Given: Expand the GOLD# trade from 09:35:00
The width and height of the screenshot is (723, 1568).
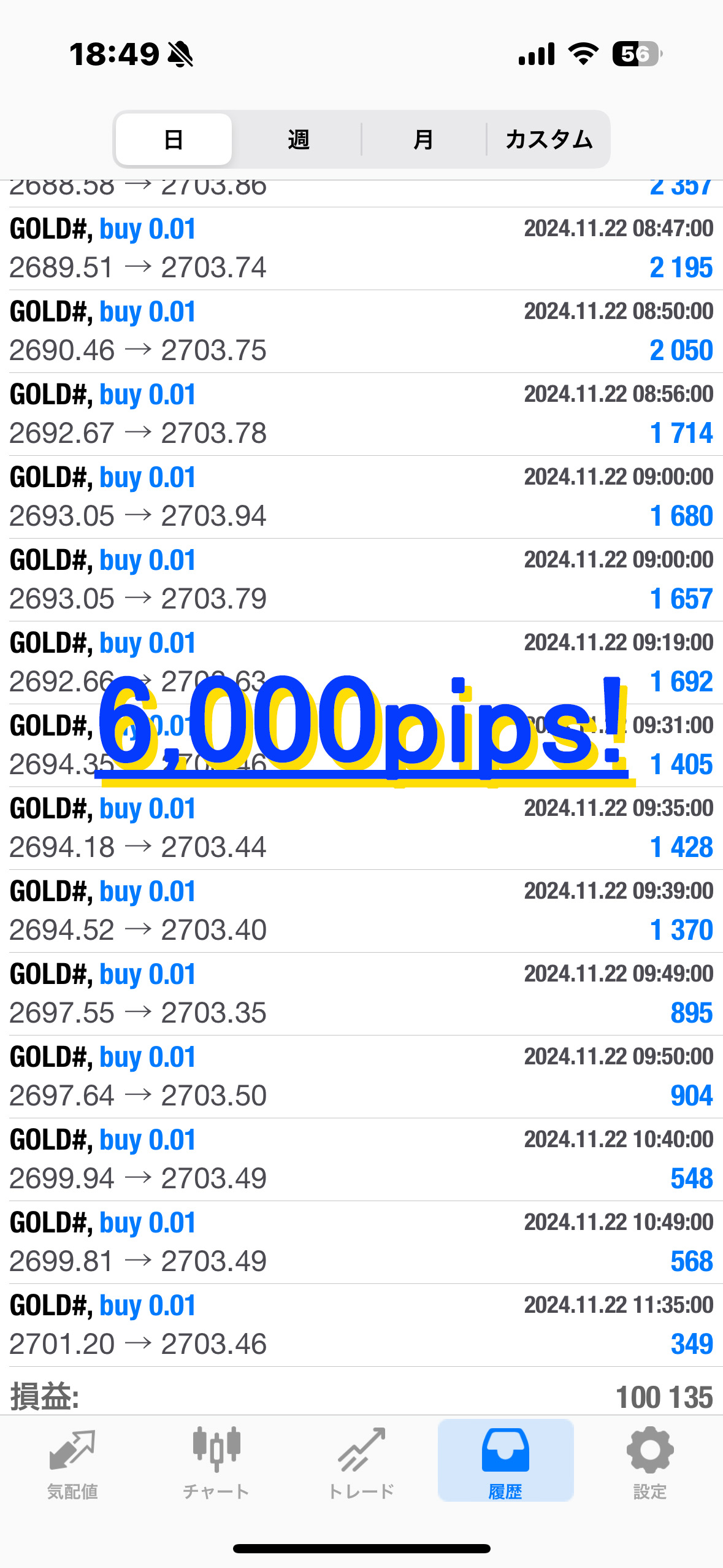Looking at the screenshot, I should (x=361, y=828).
